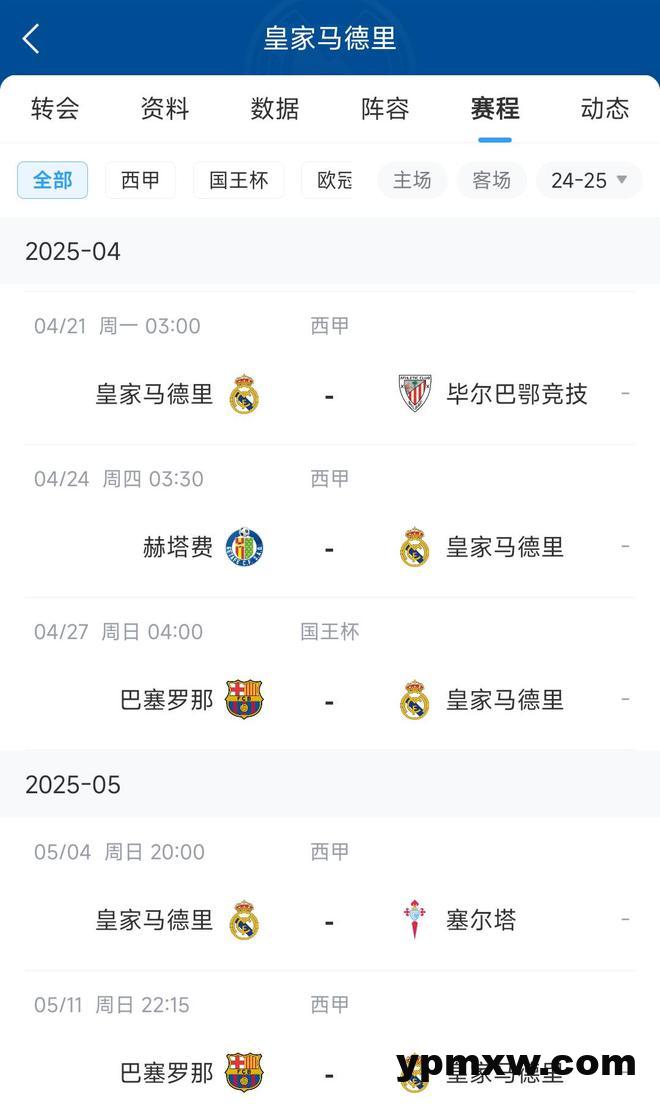Switch to the 转会 tab

[55, 109]
